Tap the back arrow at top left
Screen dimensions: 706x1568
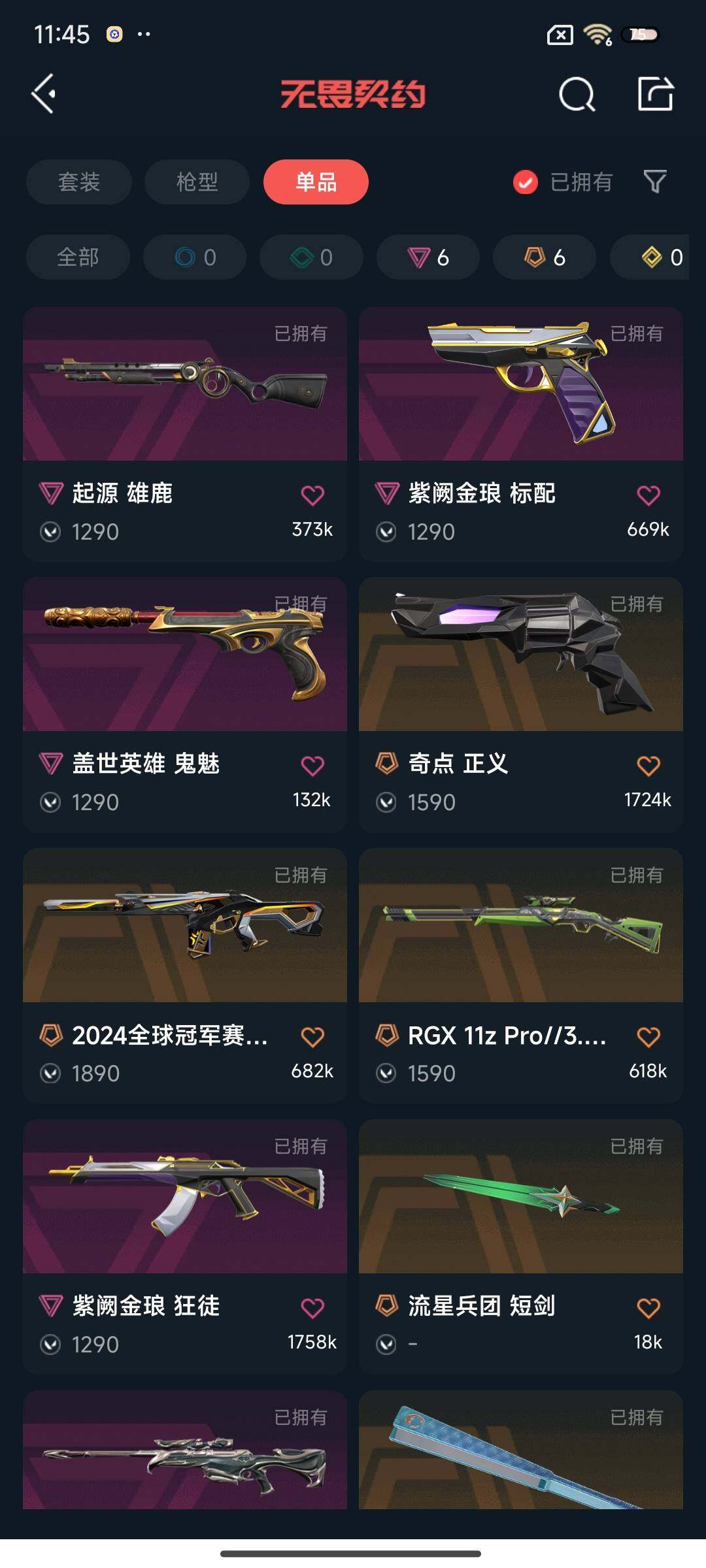click(x=44, y=93)
